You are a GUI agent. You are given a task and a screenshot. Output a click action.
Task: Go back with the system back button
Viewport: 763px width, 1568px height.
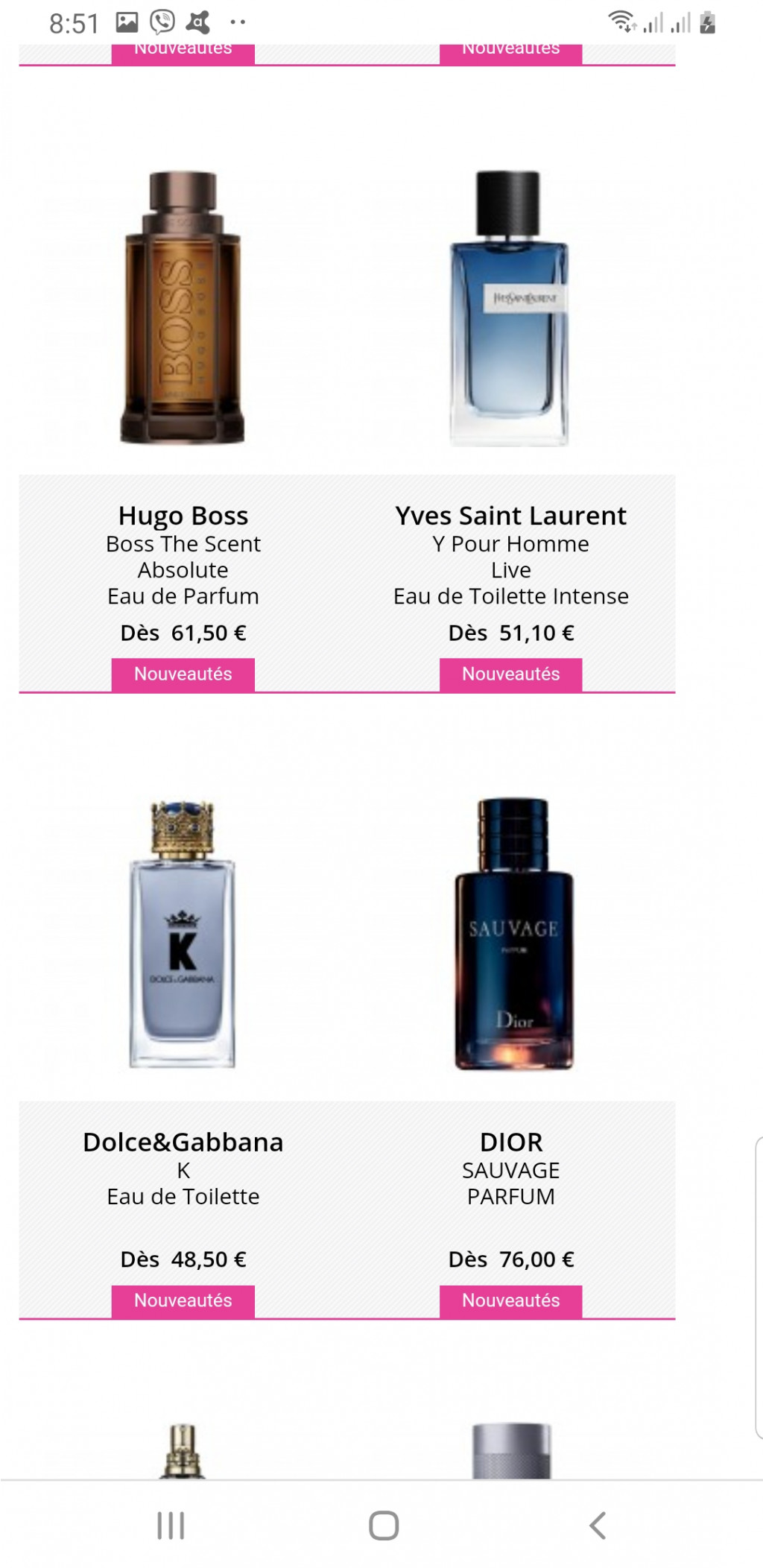point(597,1526)
